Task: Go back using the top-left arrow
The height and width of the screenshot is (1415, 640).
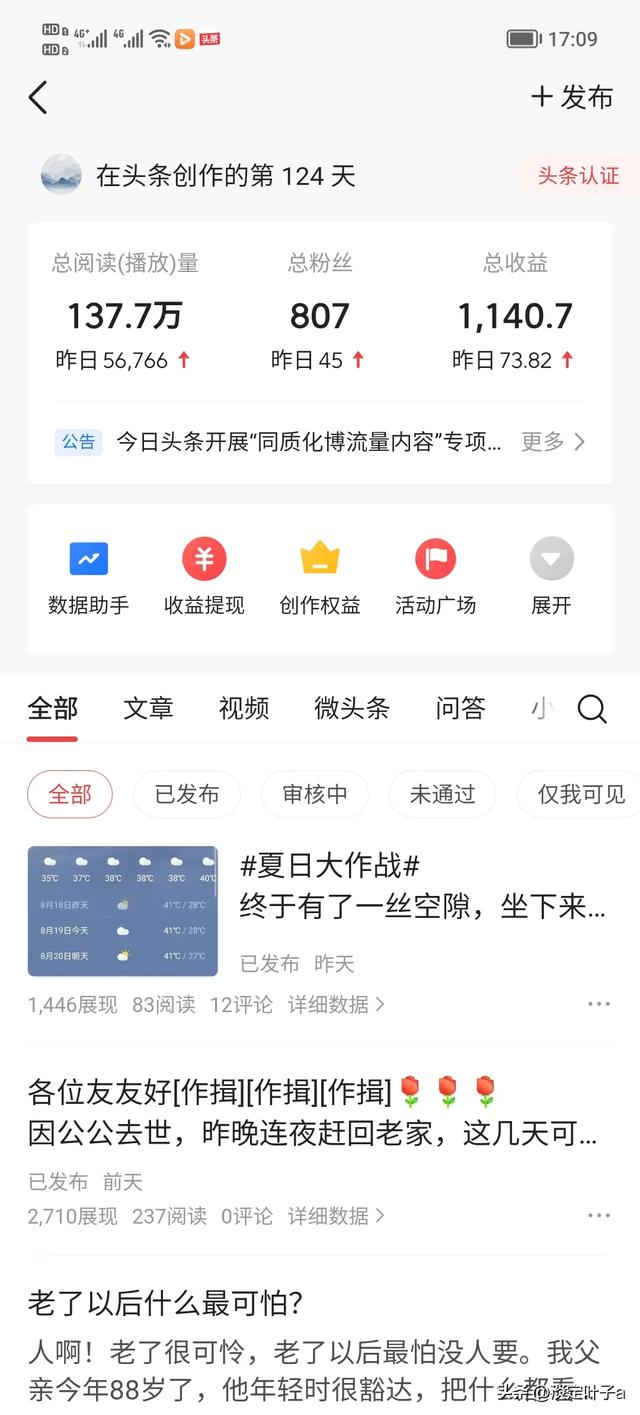Action: point(38,98)
